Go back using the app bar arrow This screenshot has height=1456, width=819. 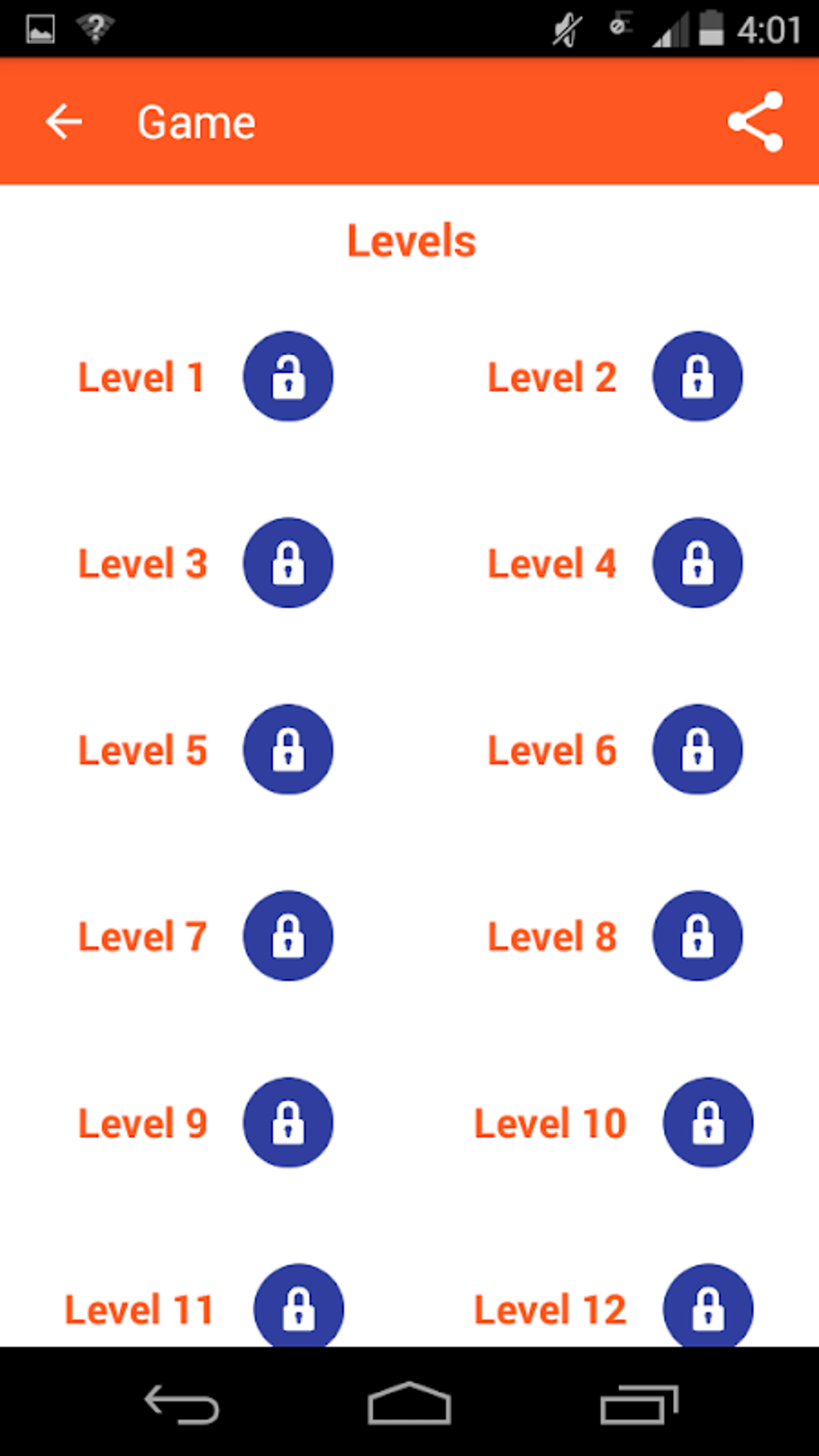(x=63, y=122)
